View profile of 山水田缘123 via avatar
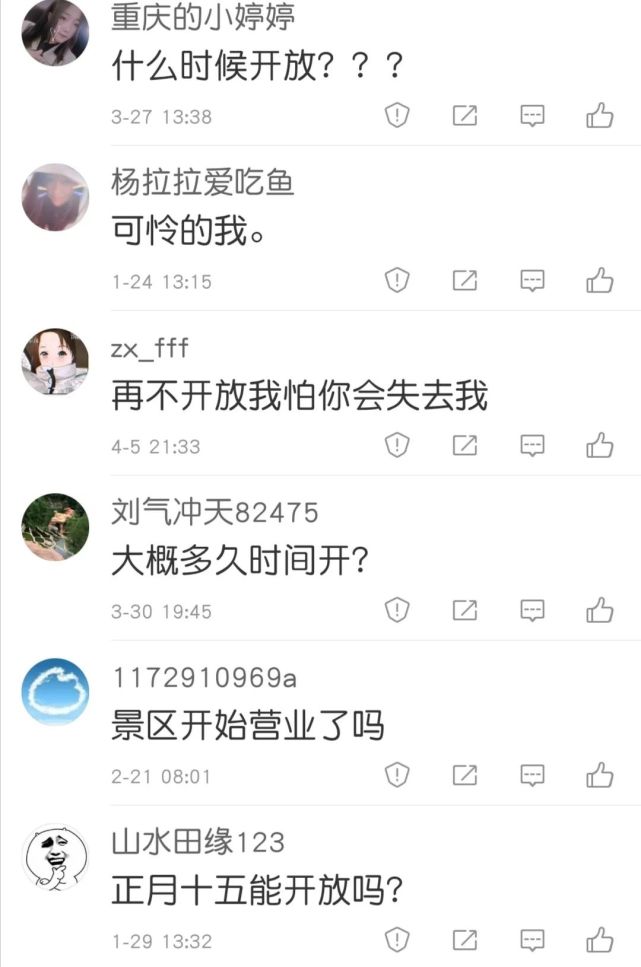The width and height of the screenshot is (641, 967). pos(55,857)
